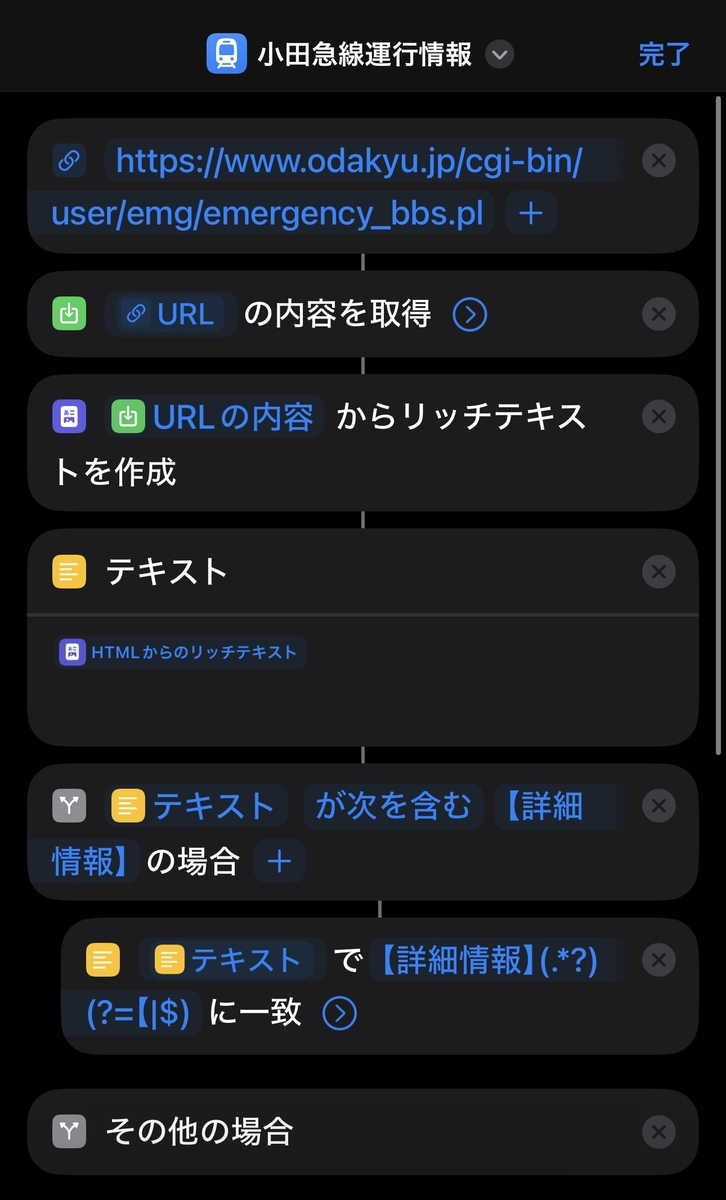This screenshot has width=726, height=1200.
Task: Expand options for URLの内容を取得
Action: pyautogui.click(x=469, y=315)
